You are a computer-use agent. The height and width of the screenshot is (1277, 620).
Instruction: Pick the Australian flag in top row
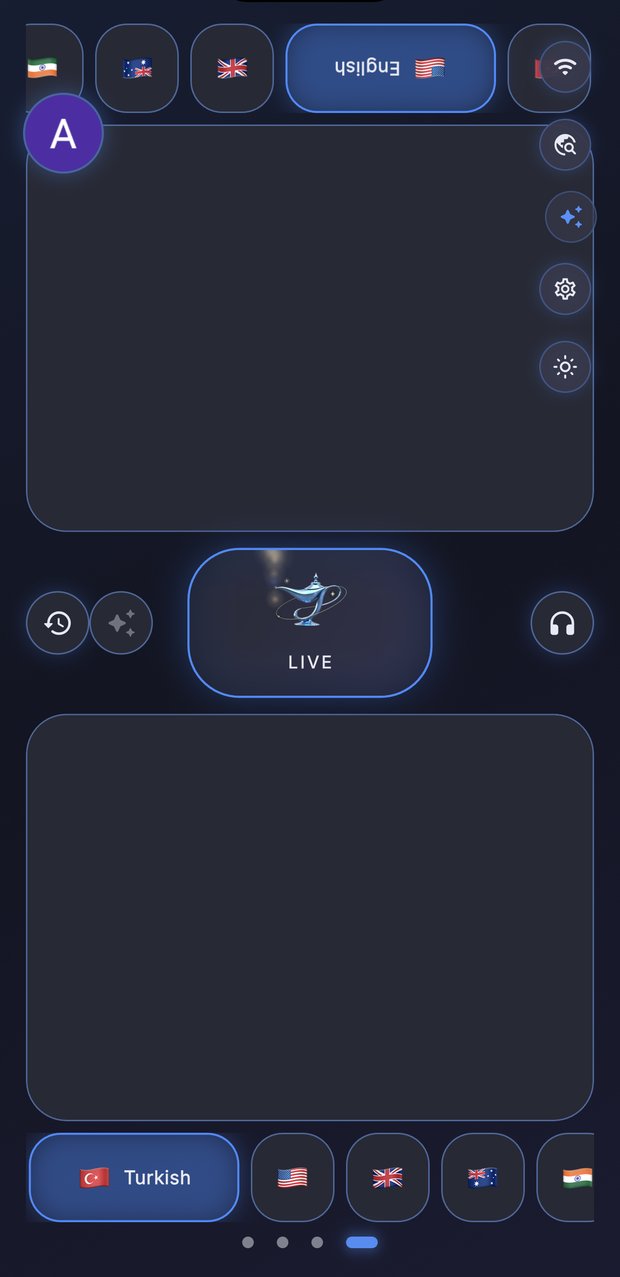pyautogui.click(x=137, y=68)
